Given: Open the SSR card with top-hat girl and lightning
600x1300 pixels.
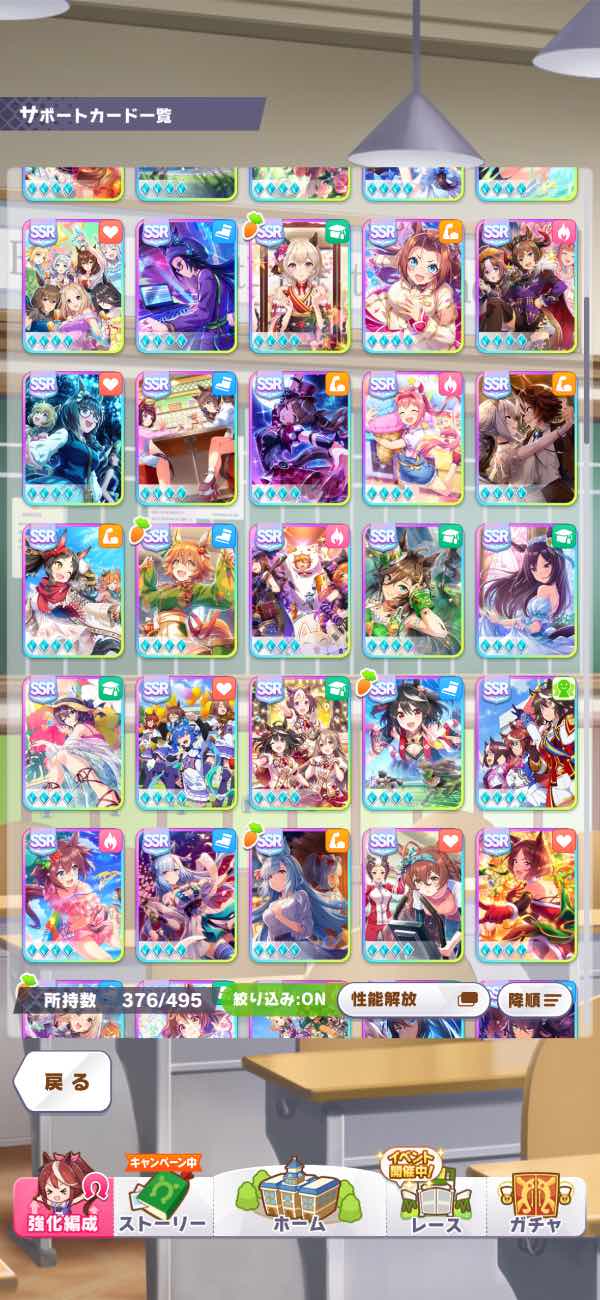Looking at the screenshot, I should (x=299, y=438).
